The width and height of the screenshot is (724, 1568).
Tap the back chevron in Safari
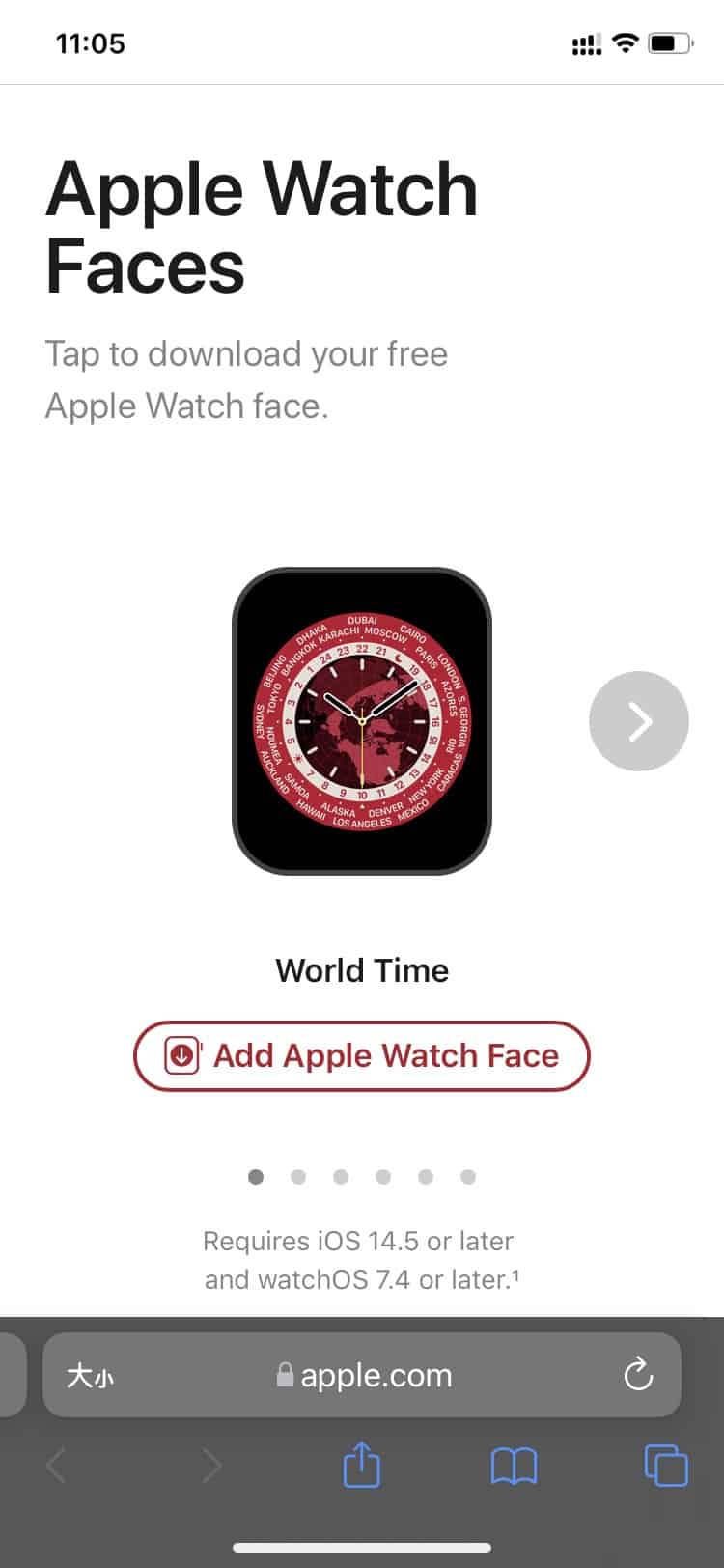(54, 1465)
